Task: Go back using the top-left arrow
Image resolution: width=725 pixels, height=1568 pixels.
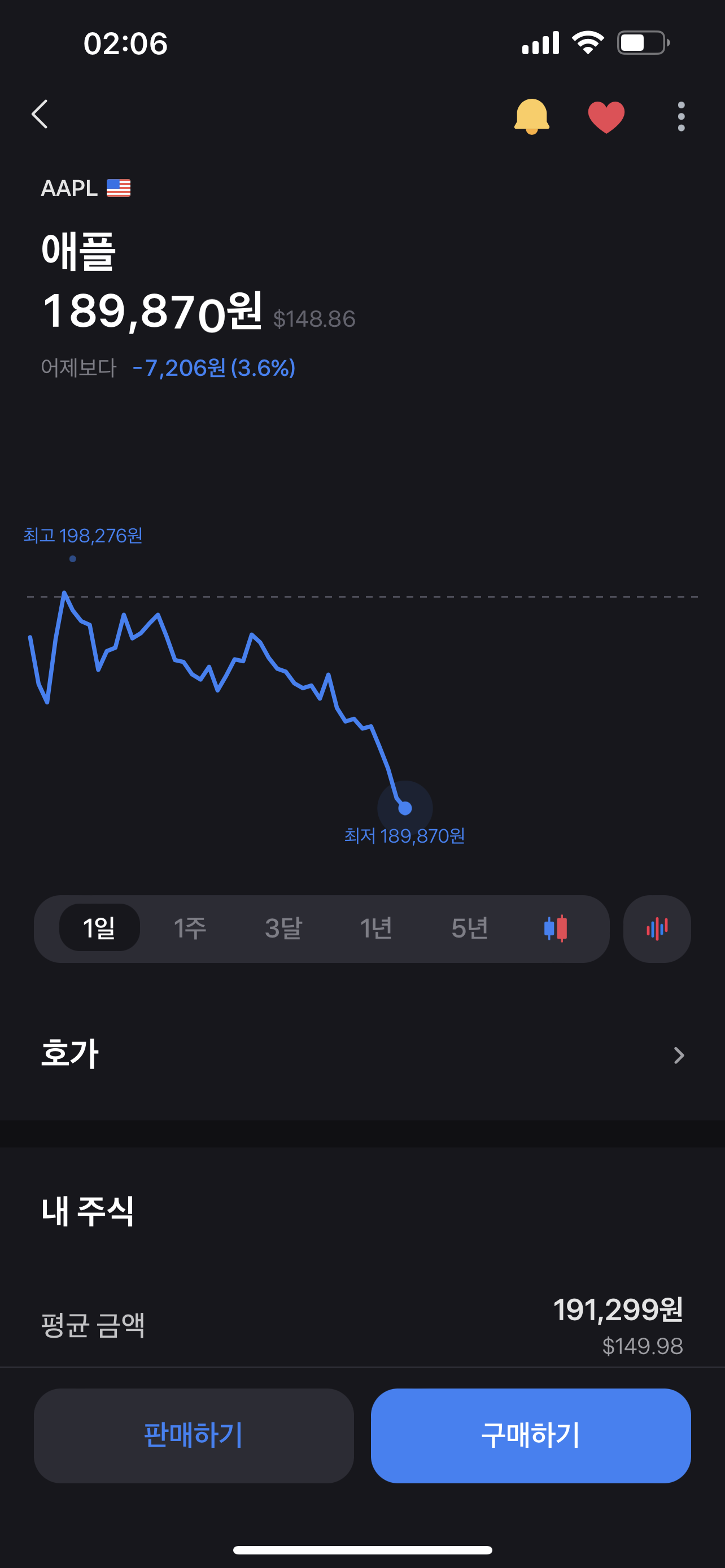Action: pos(40,115)
